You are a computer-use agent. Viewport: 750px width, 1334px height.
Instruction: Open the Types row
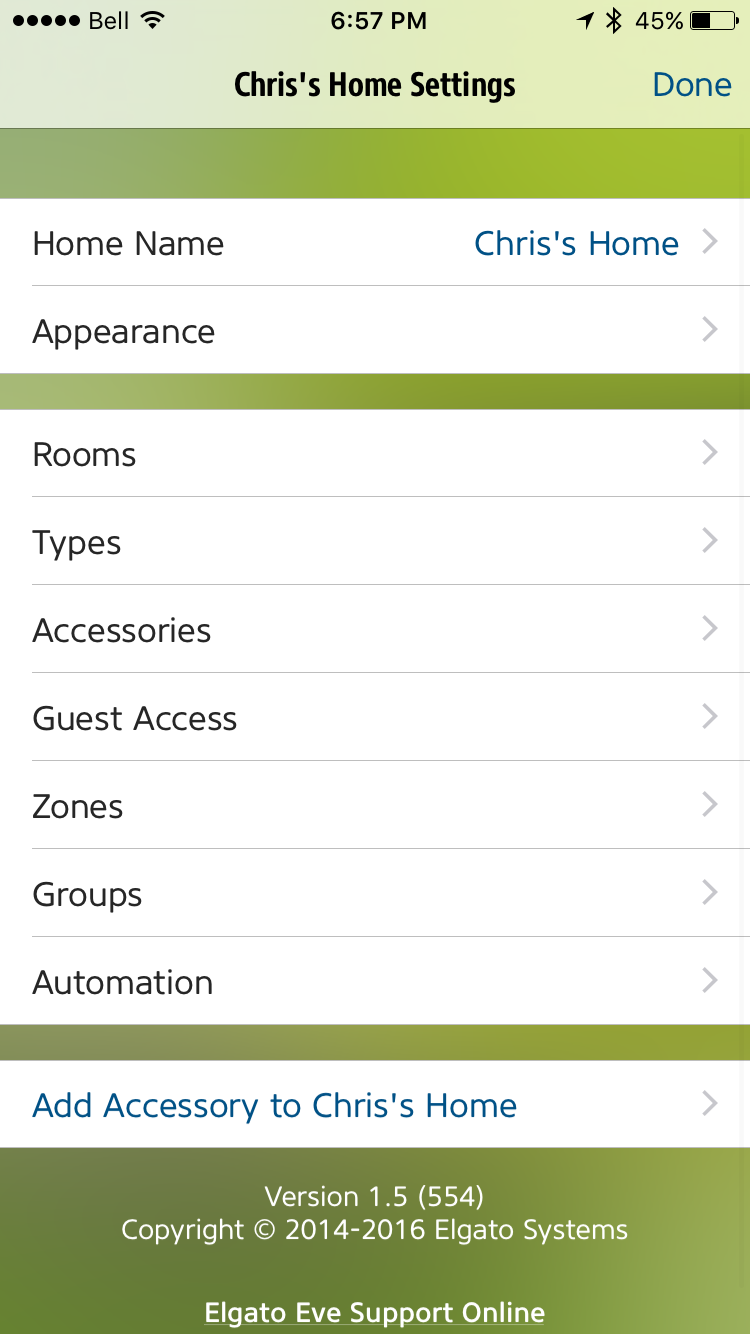pyautogui.click(x=375, y=542)
